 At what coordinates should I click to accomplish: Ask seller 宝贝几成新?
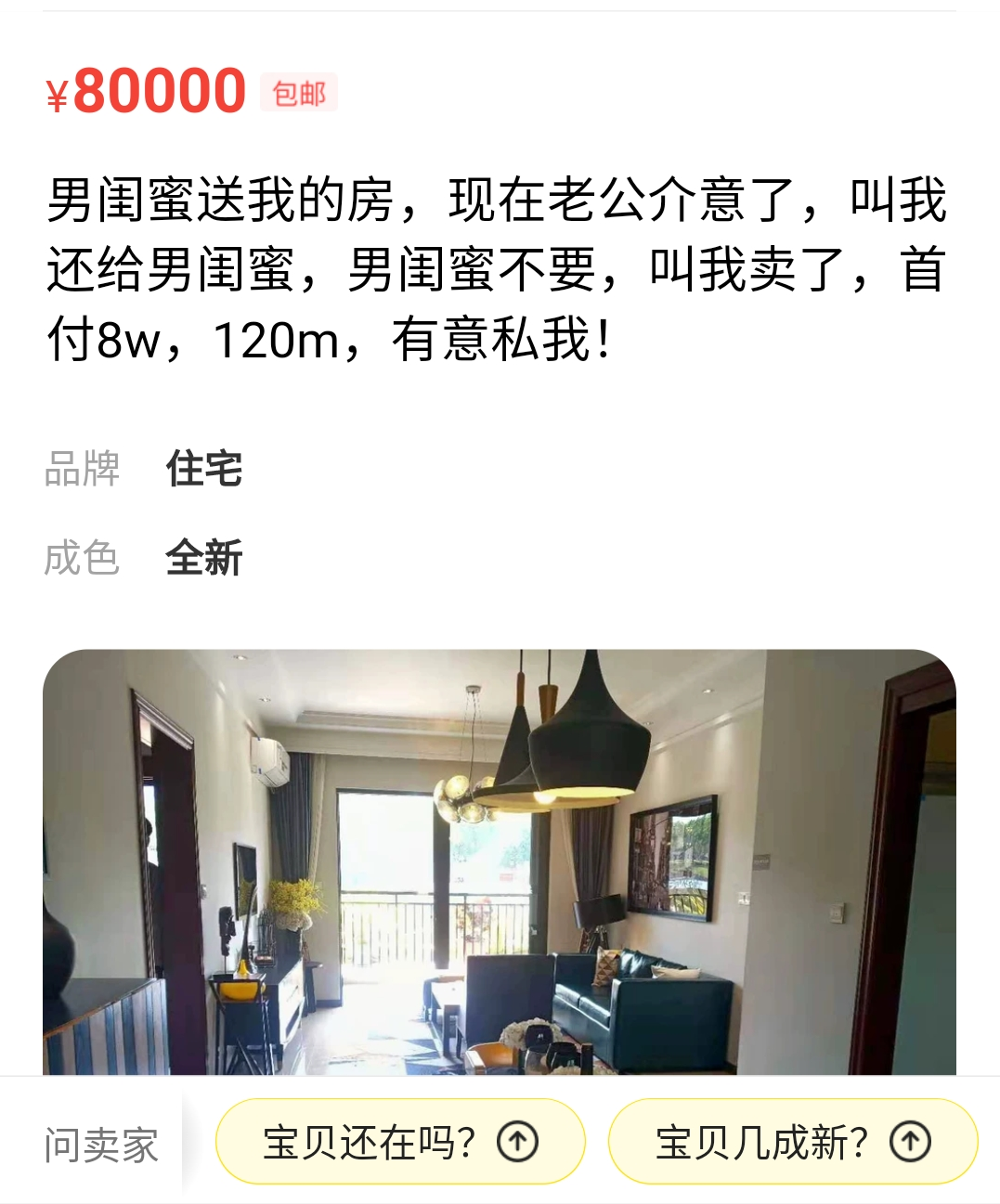coord(792,1142)
